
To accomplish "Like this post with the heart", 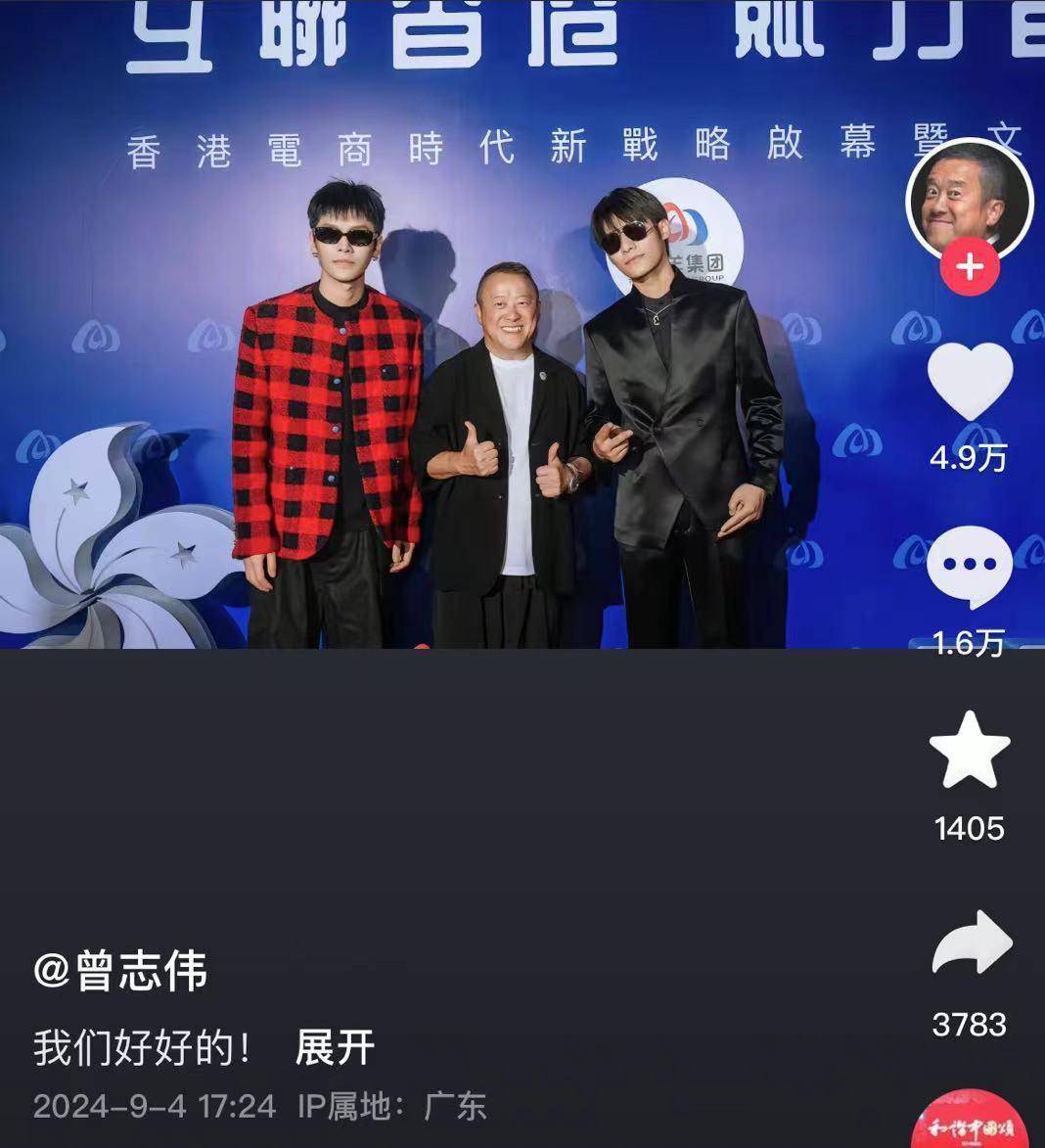I will coord(969,382).
